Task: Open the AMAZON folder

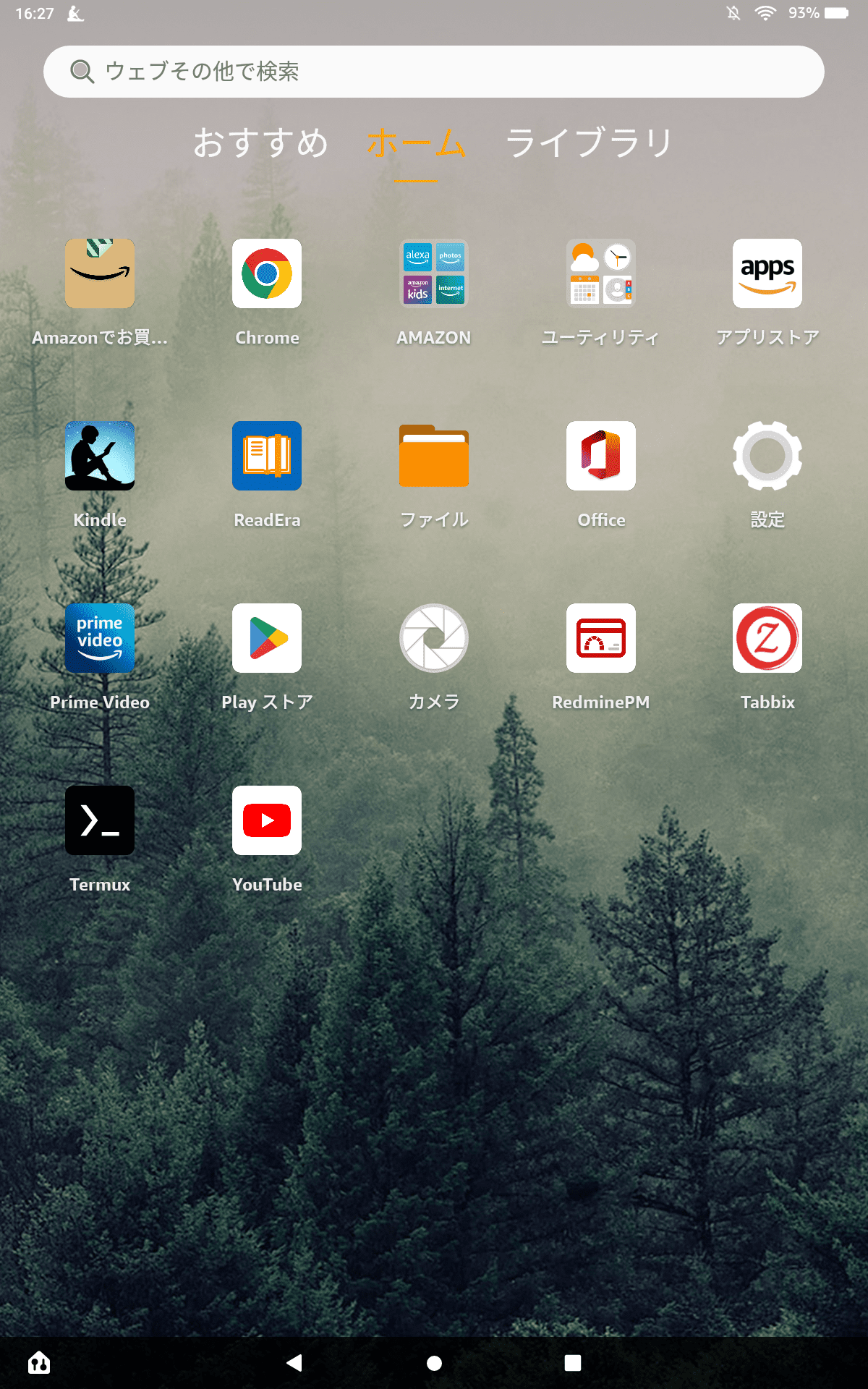Action: pos(434,274)
